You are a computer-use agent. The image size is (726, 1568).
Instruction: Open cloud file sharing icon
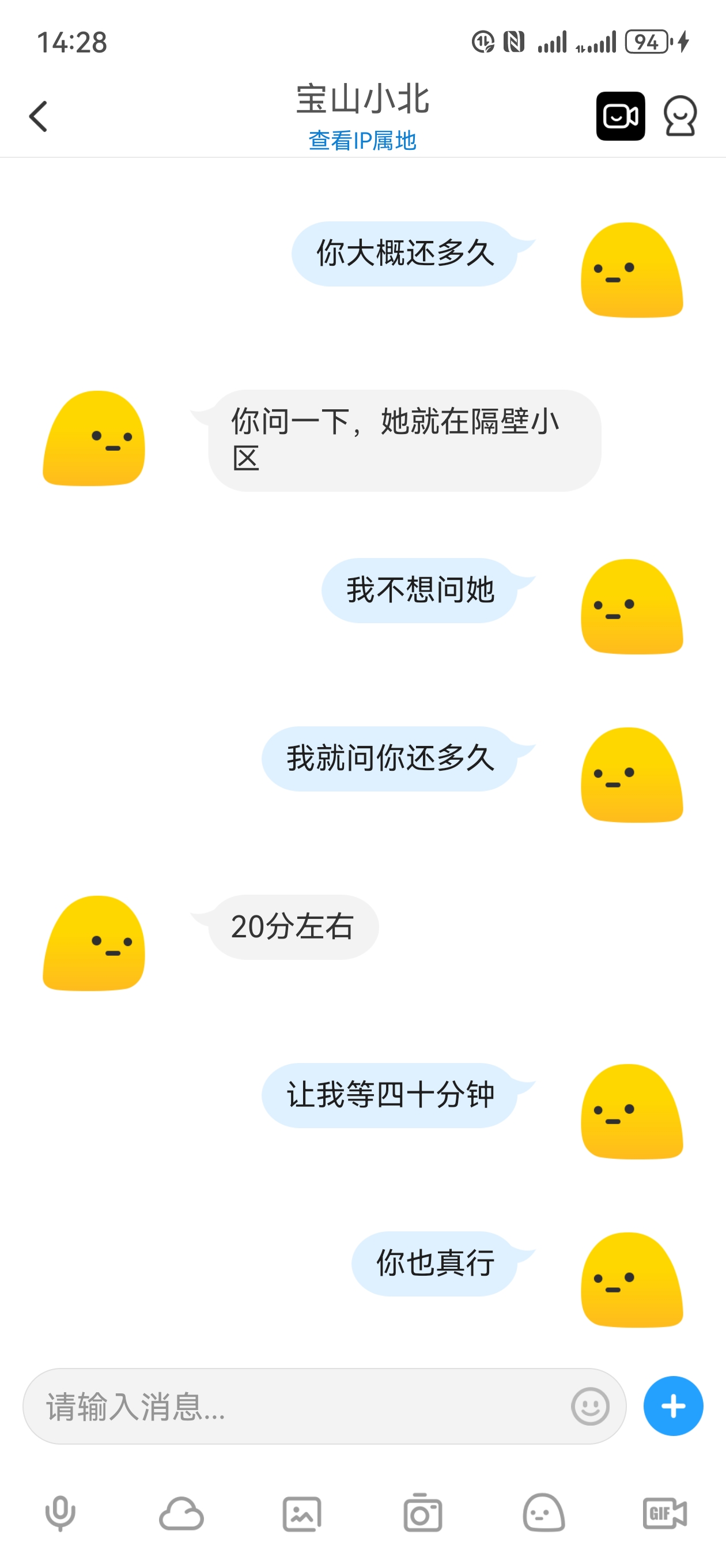(x=181, y=1515)
